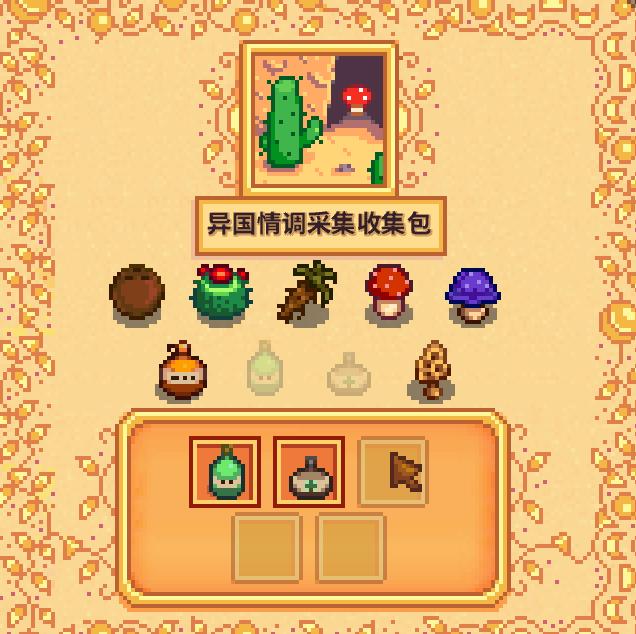
Task: Tap the third bundle slot with cursor
Action: (x=393, y=472)
